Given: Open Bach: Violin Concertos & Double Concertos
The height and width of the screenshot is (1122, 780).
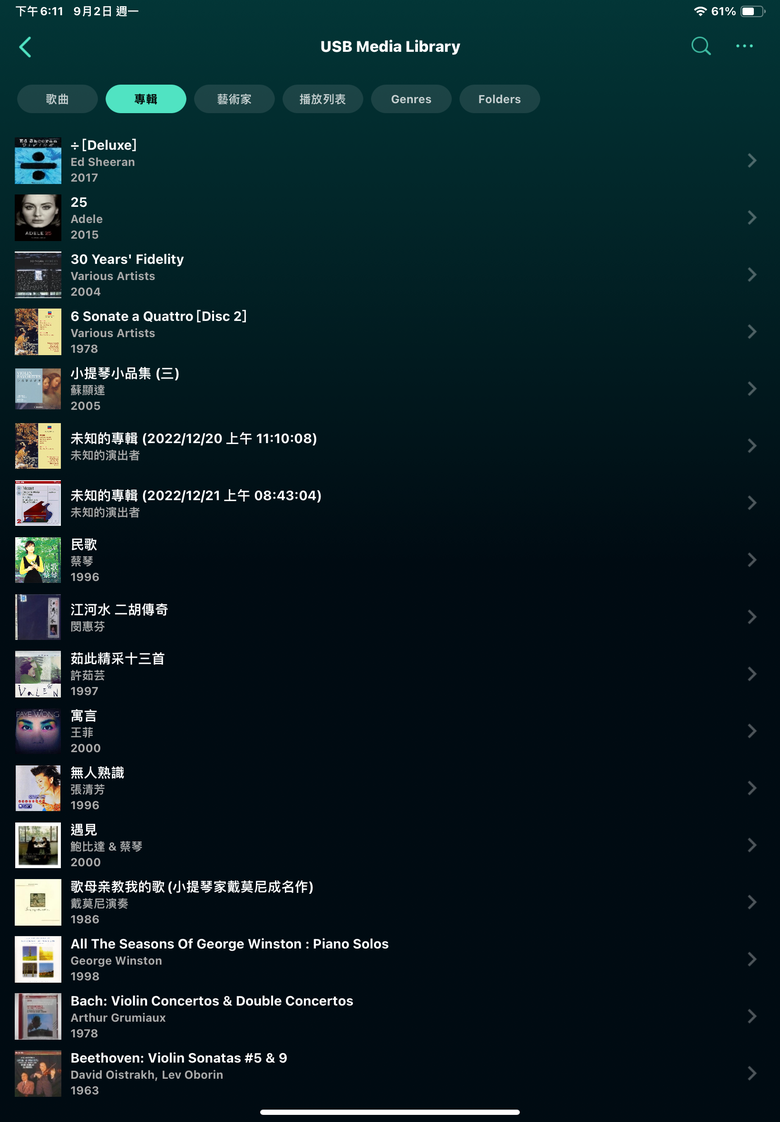Looking at the screenshot, I should coord(390,1016).
